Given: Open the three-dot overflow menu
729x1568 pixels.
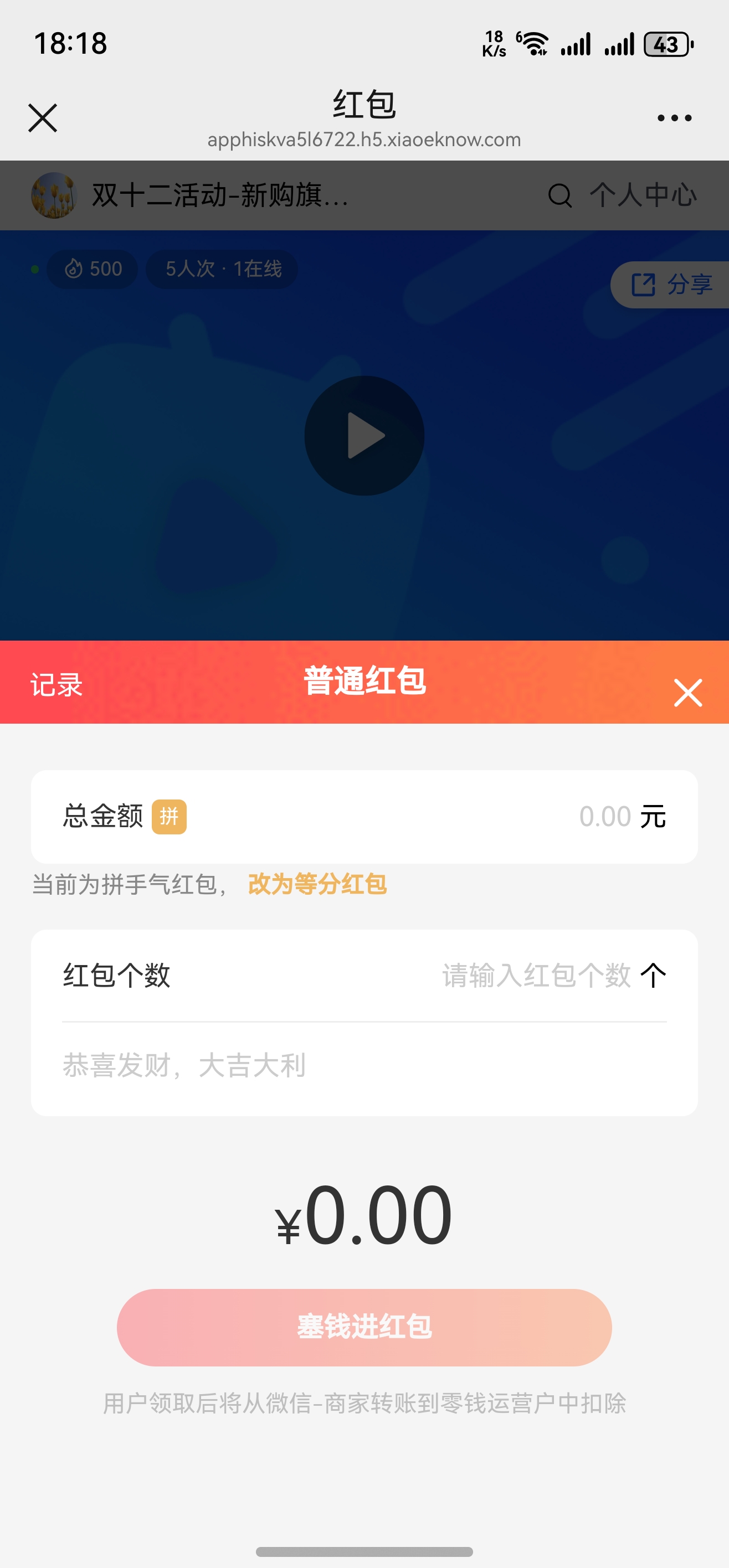Looking at the screenshot, I should pos(674,118).
